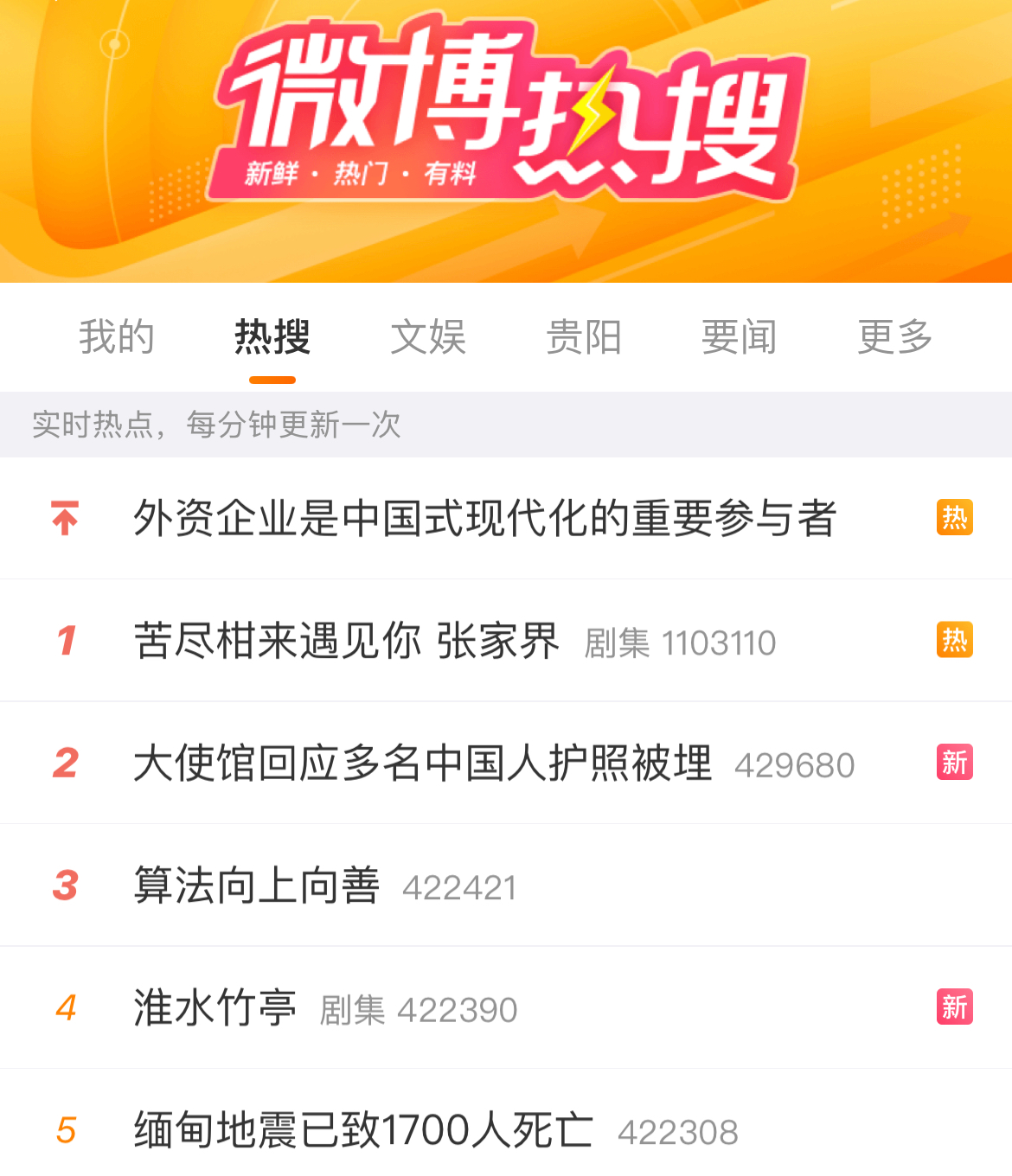Screen dimensions: 1012x1176
Task: Tap the 更多 tab for more categories
Action: click(895, 337)
